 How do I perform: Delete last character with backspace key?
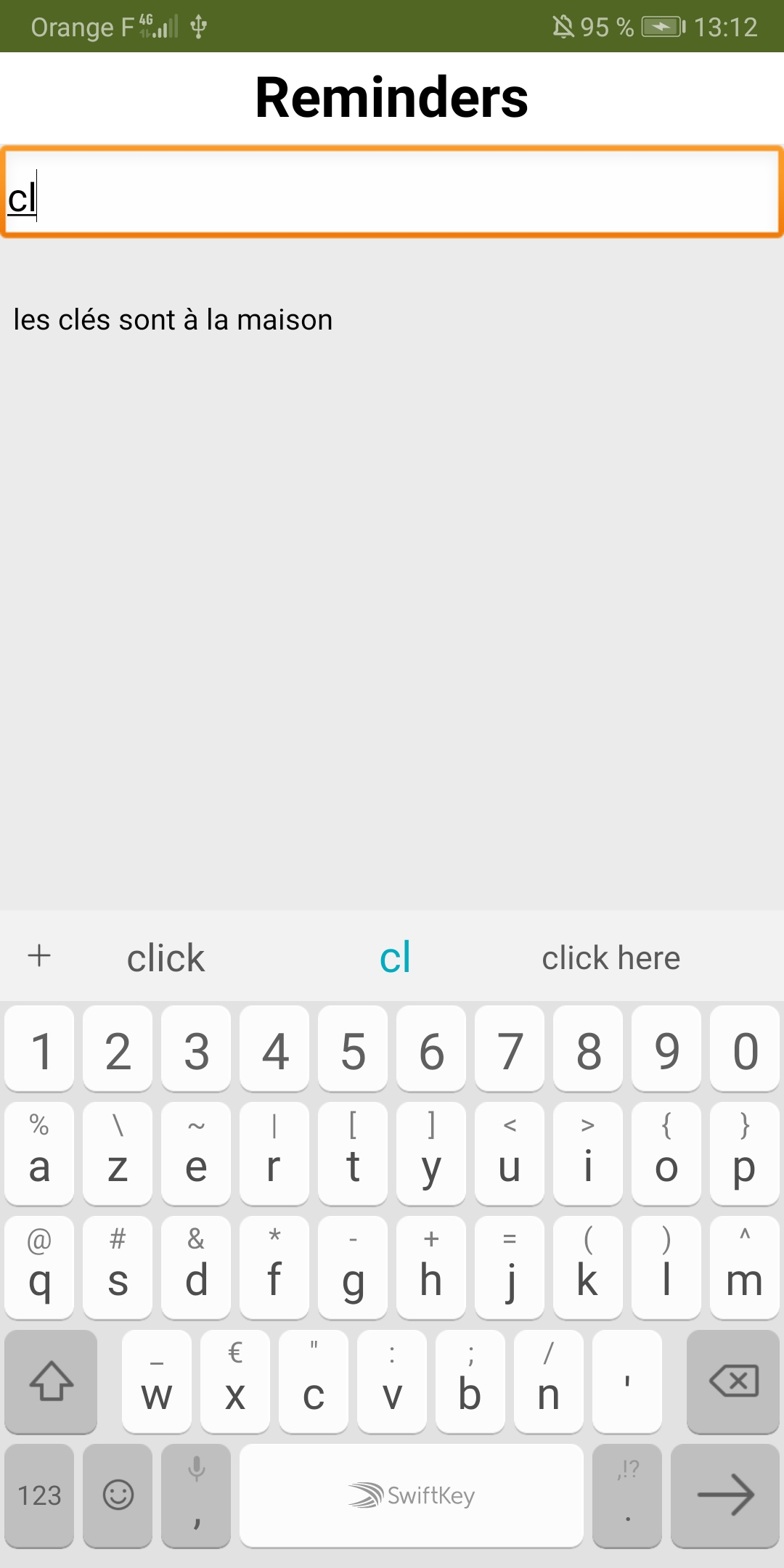[x=733, y=1381]
